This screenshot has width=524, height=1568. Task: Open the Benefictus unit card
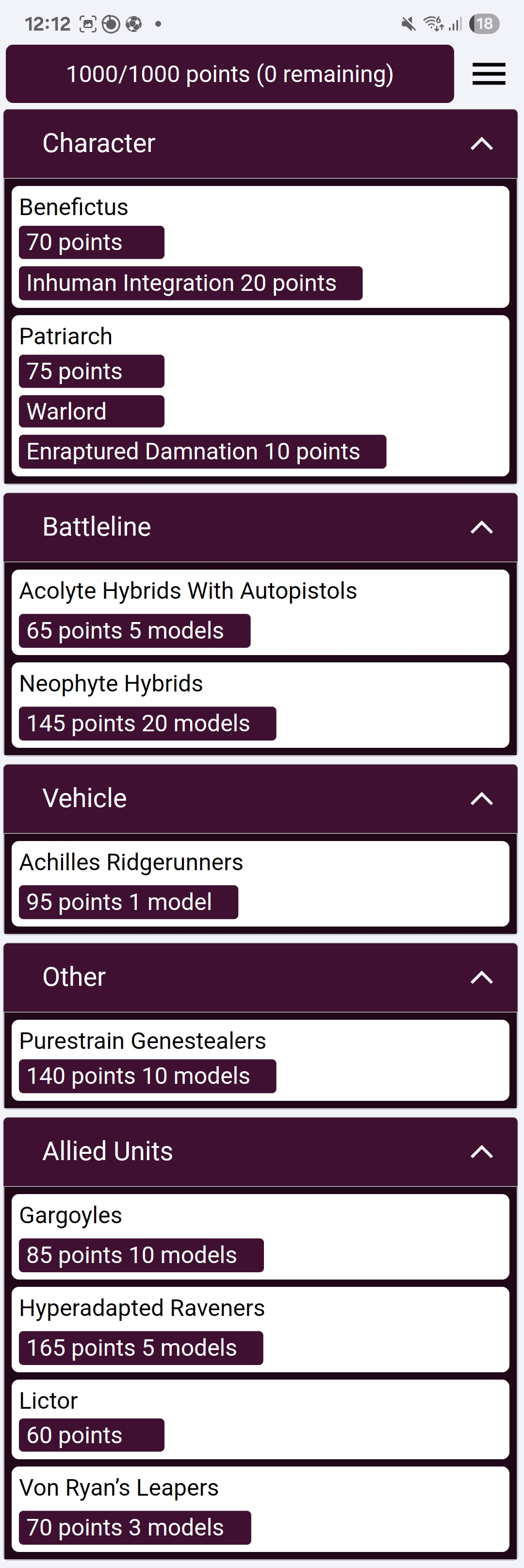point(260,247)
